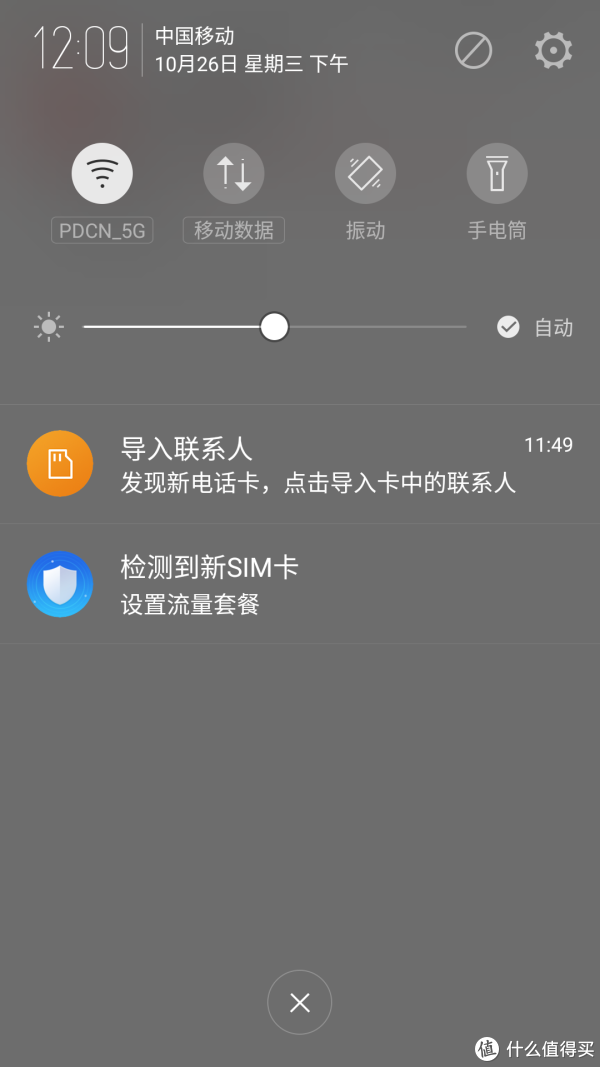Toggle the Wi-Fi quick setting
The width and height of the screenshot is (600, 1067).
(x=102, y=173)
